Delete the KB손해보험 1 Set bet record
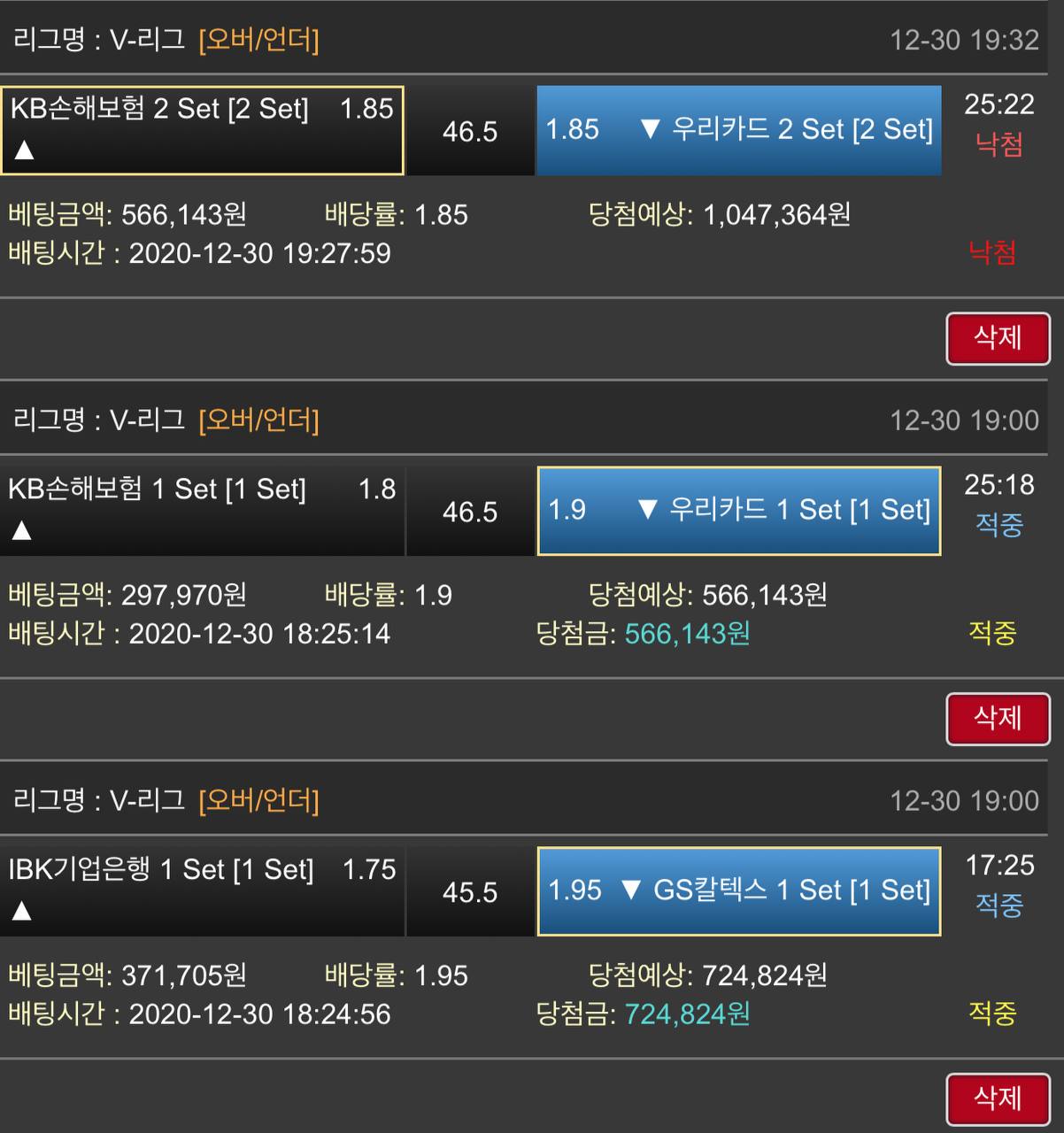1064x1133 pixels. pos(998,718)
